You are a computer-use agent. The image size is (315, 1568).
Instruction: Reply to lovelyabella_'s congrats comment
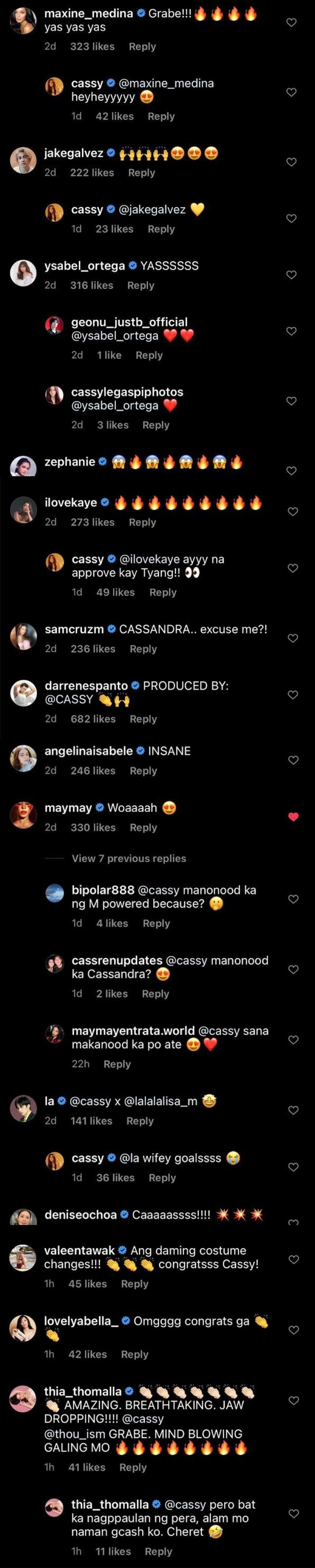pos(134,1354)
